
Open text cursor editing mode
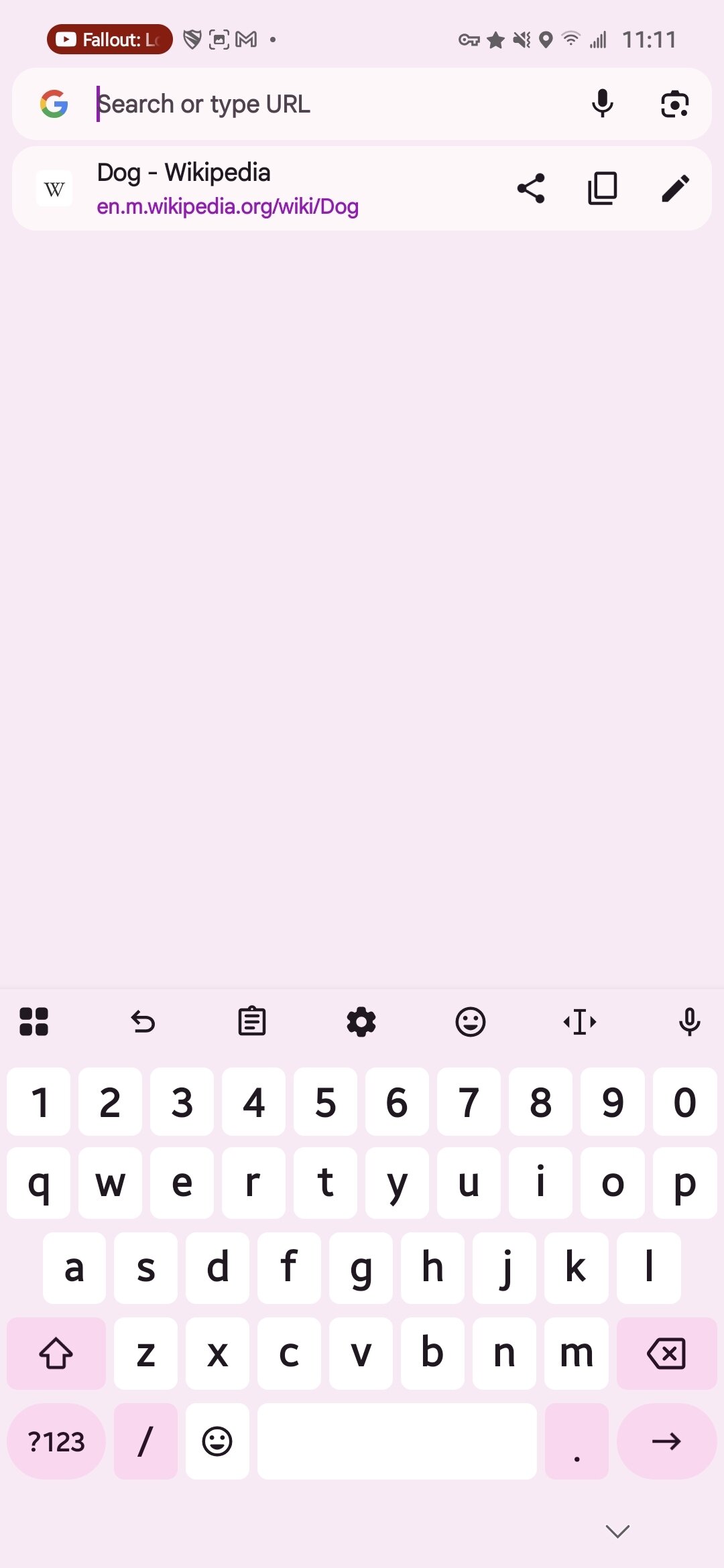click(580, 1022)
